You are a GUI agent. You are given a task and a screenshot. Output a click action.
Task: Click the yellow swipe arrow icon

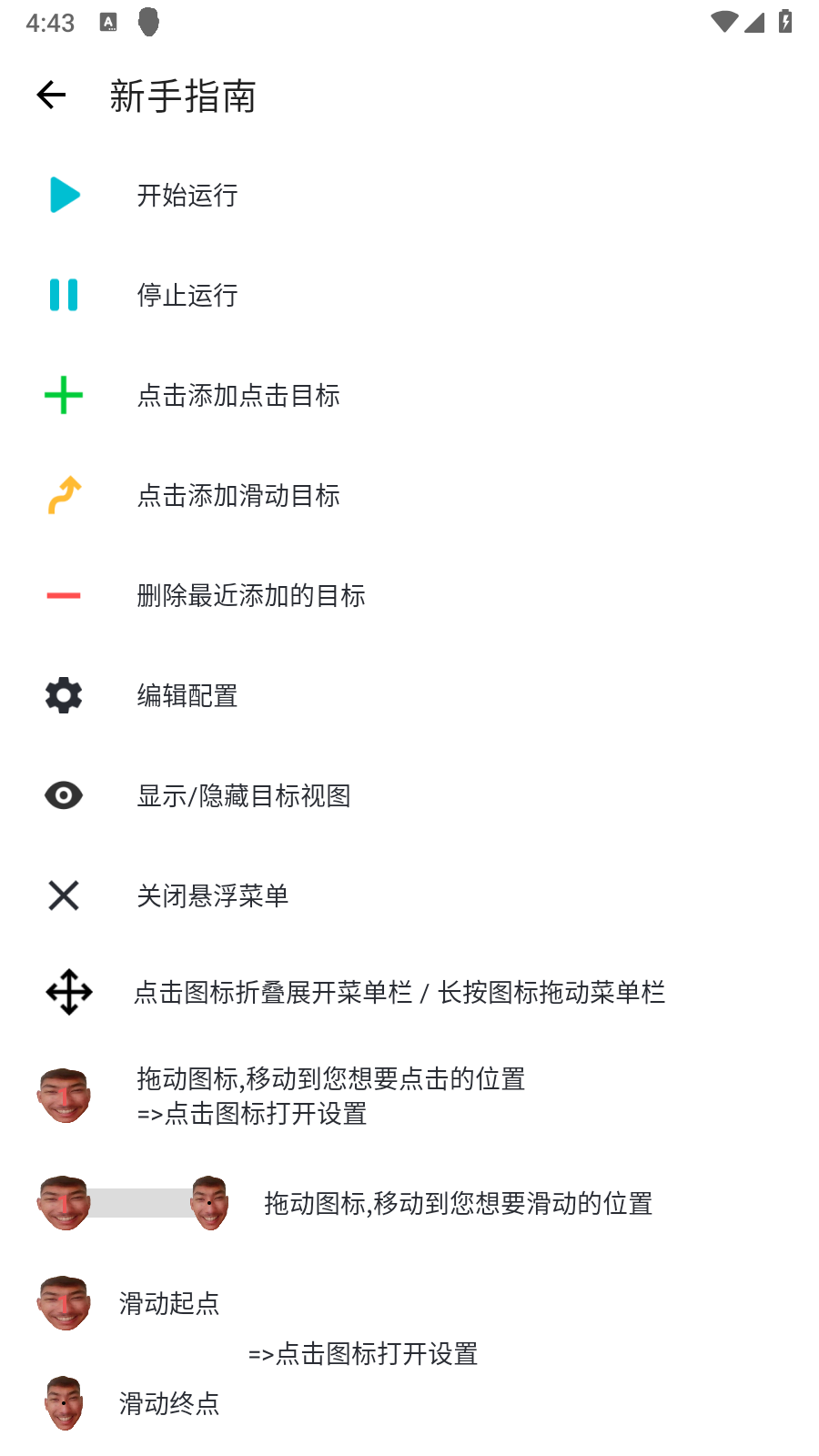coord(63,495)
